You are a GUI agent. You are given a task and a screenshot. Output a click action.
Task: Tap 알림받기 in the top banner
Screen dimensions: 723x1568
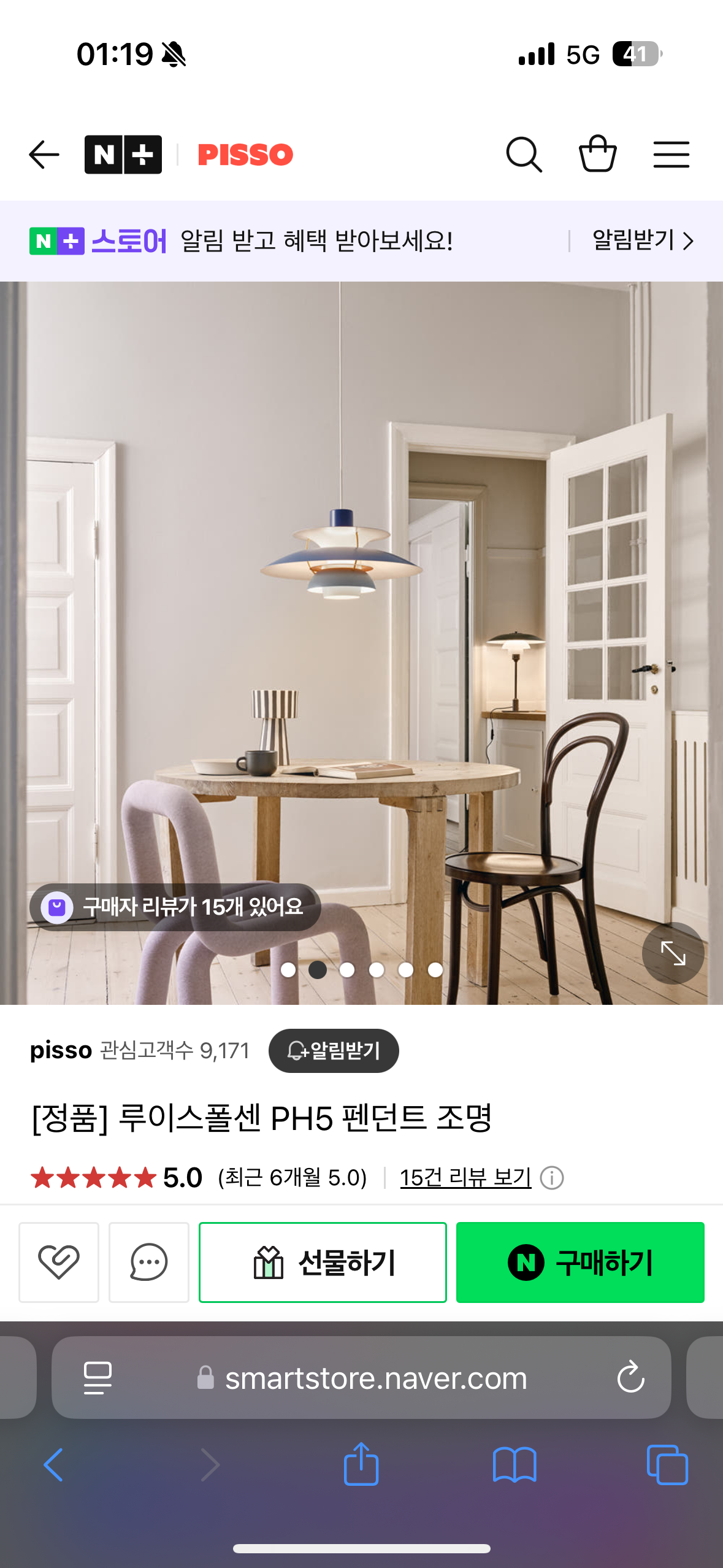641,240
